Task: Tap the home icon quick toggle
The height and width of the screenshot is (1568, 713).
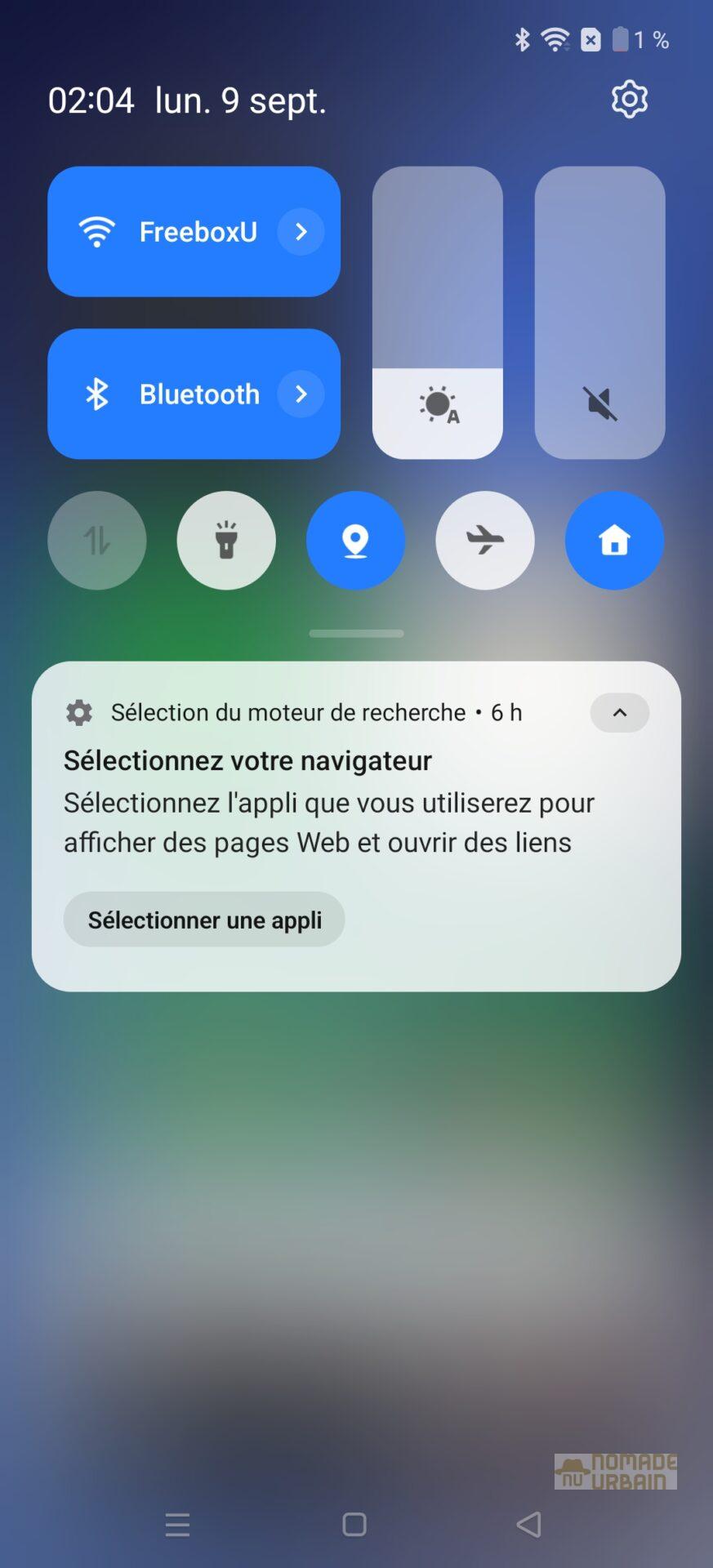Action: tap(614, 541)
